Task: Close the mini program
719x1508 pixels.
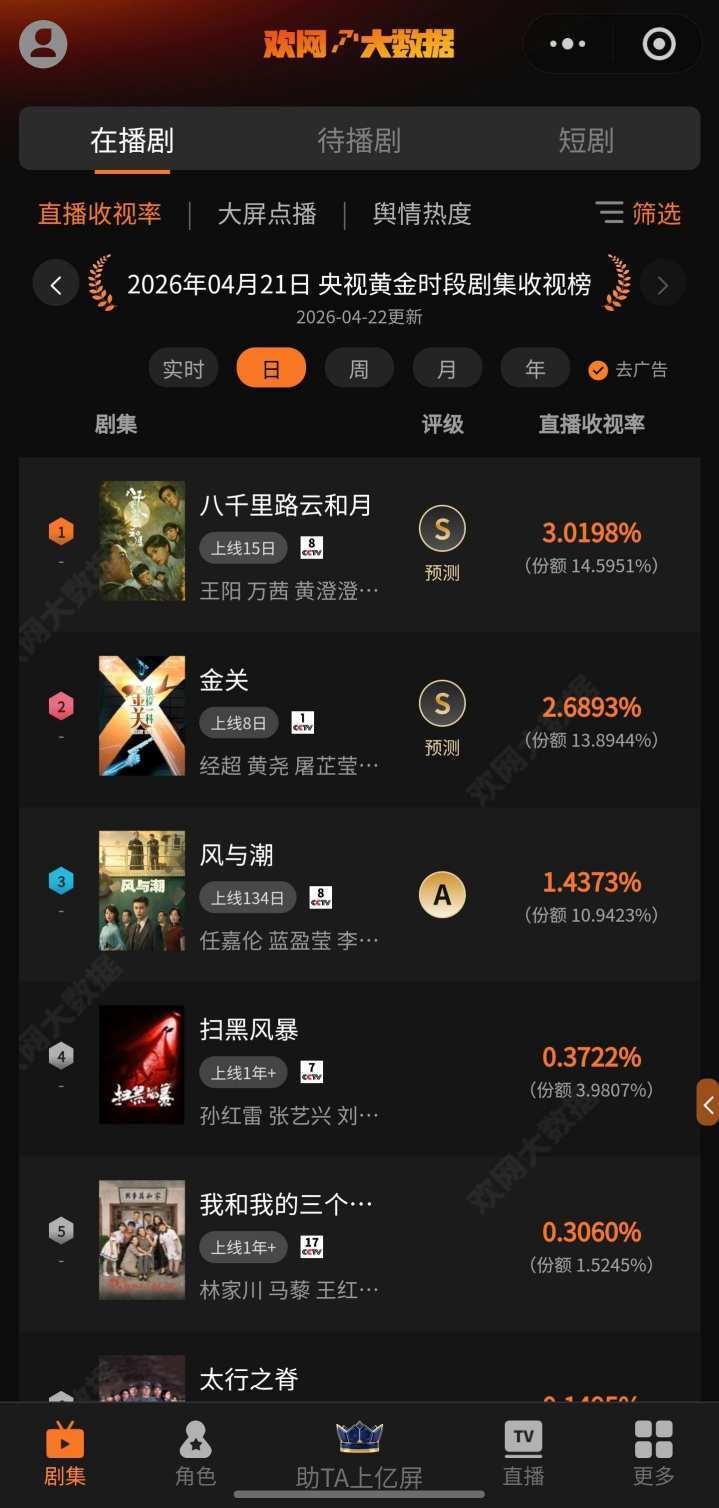Action: click(659, 44)
